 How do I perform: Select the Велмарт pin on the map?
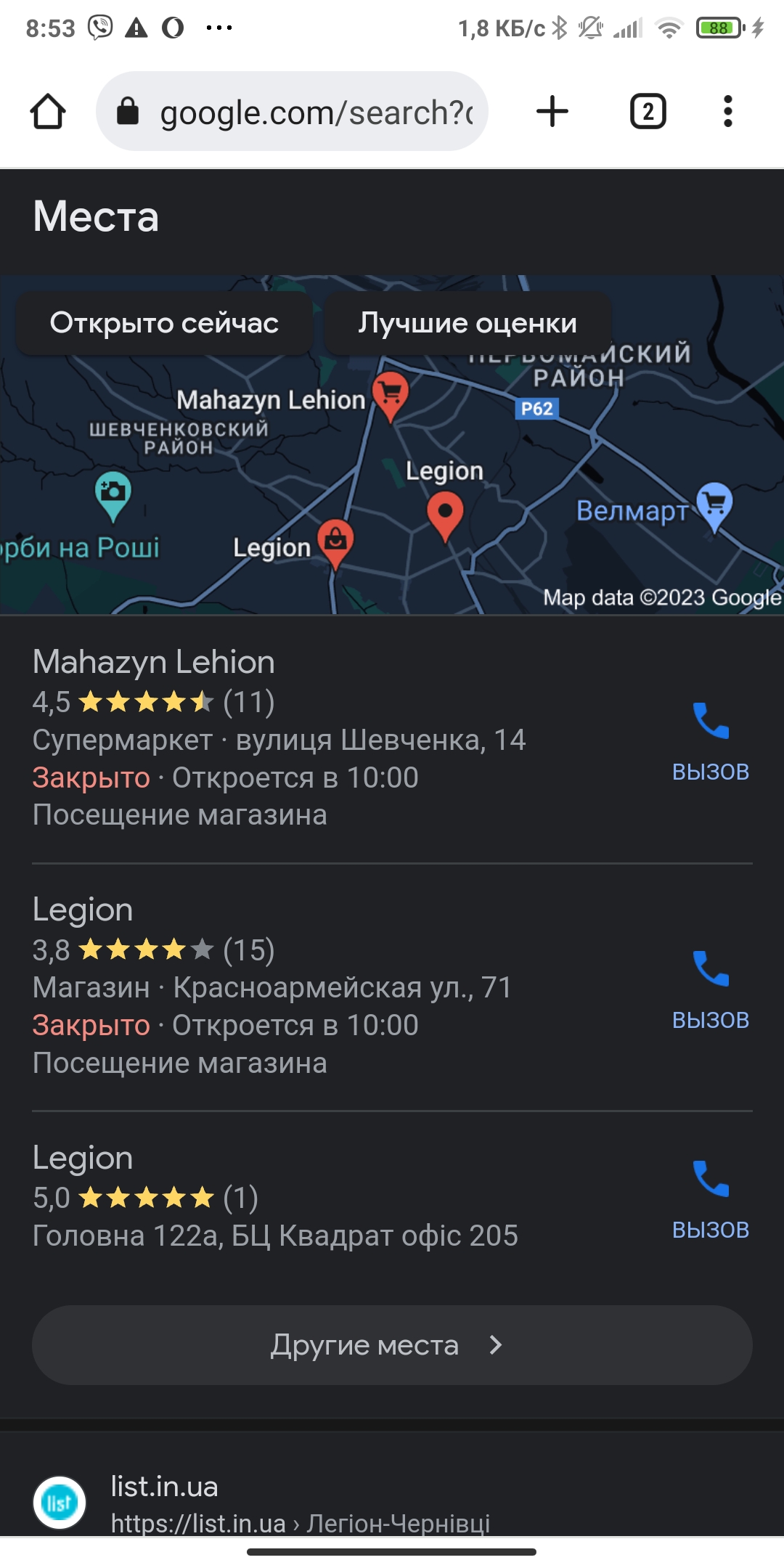click(x=715, y=505)
